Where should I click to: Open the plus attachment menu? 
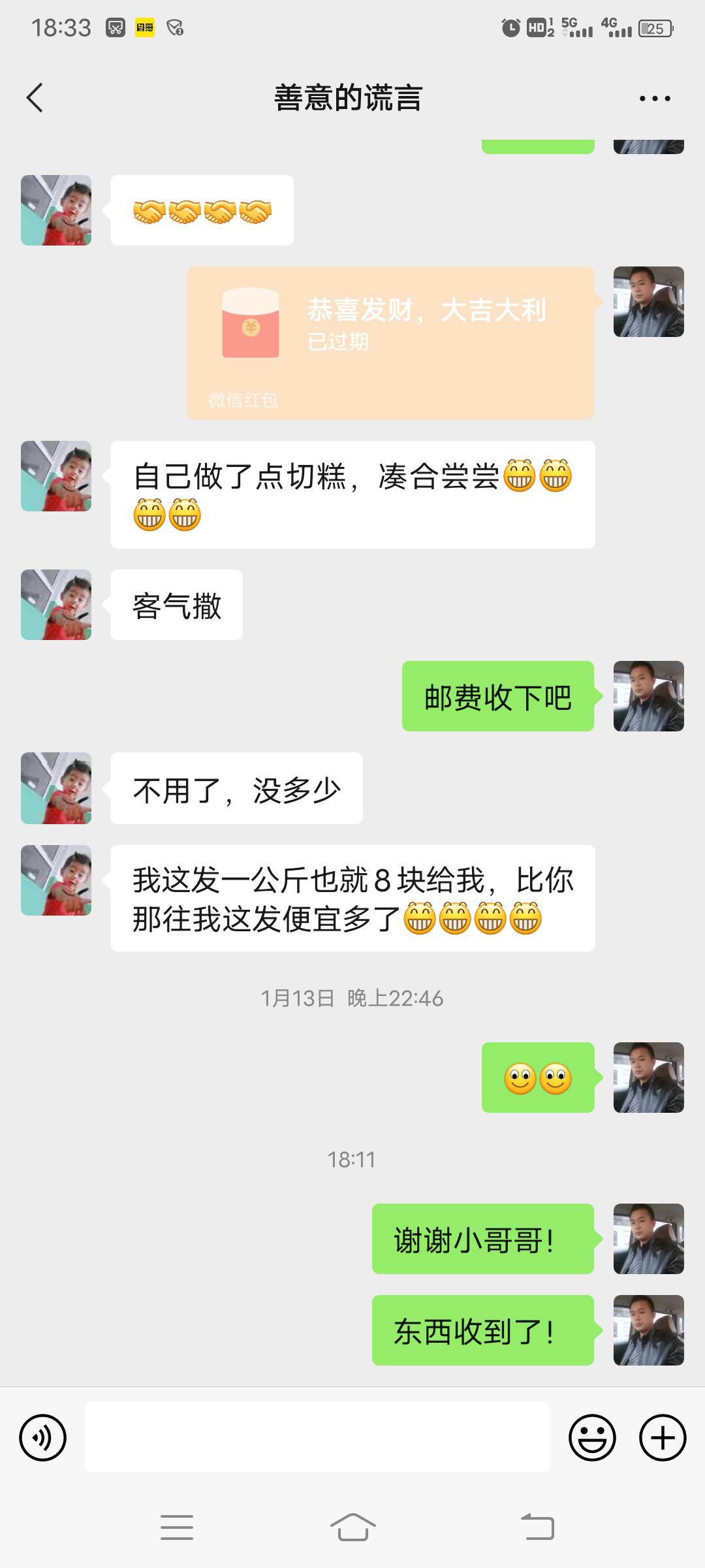click(x=663, y=1437)
